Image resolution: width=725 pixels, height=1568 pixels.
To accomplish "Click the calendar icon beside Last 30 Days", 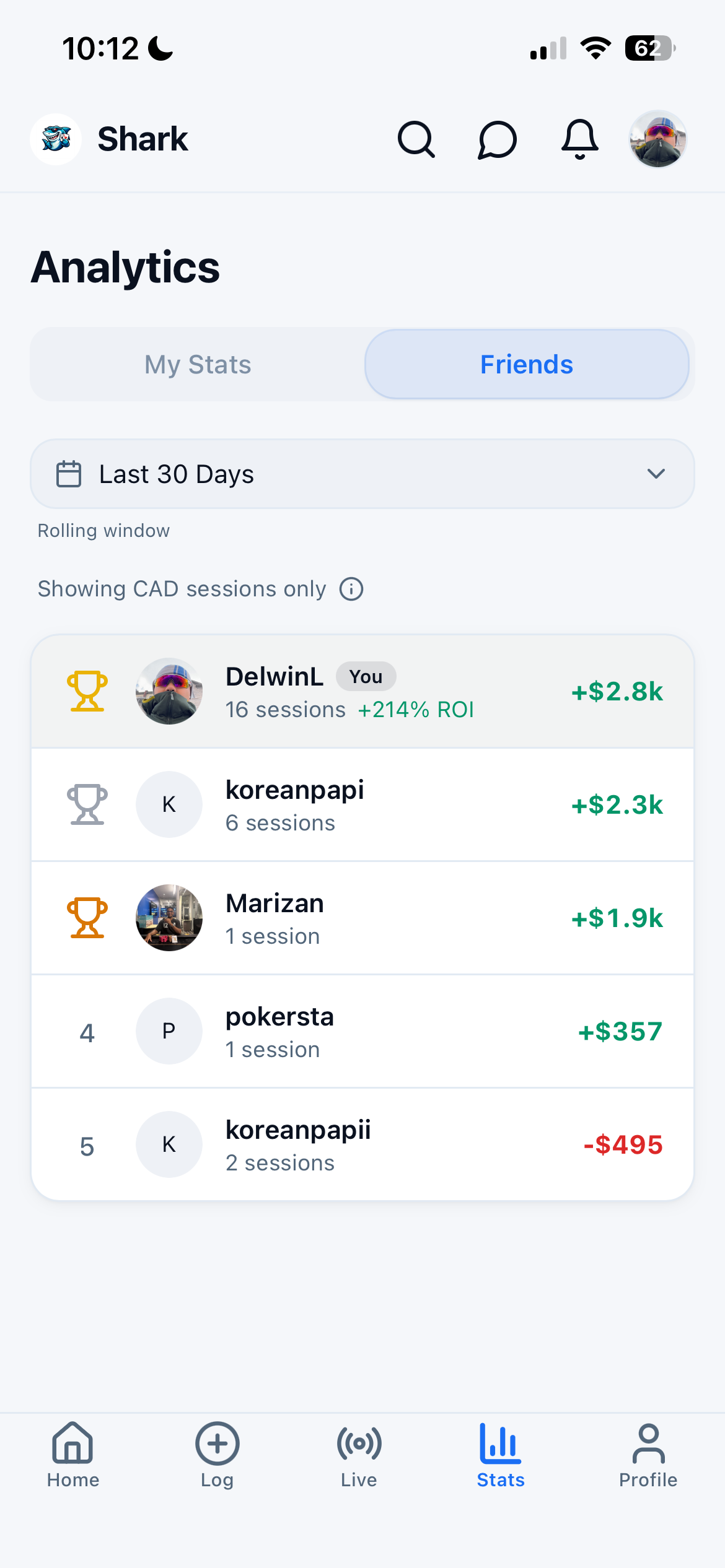I will [69, 474].
